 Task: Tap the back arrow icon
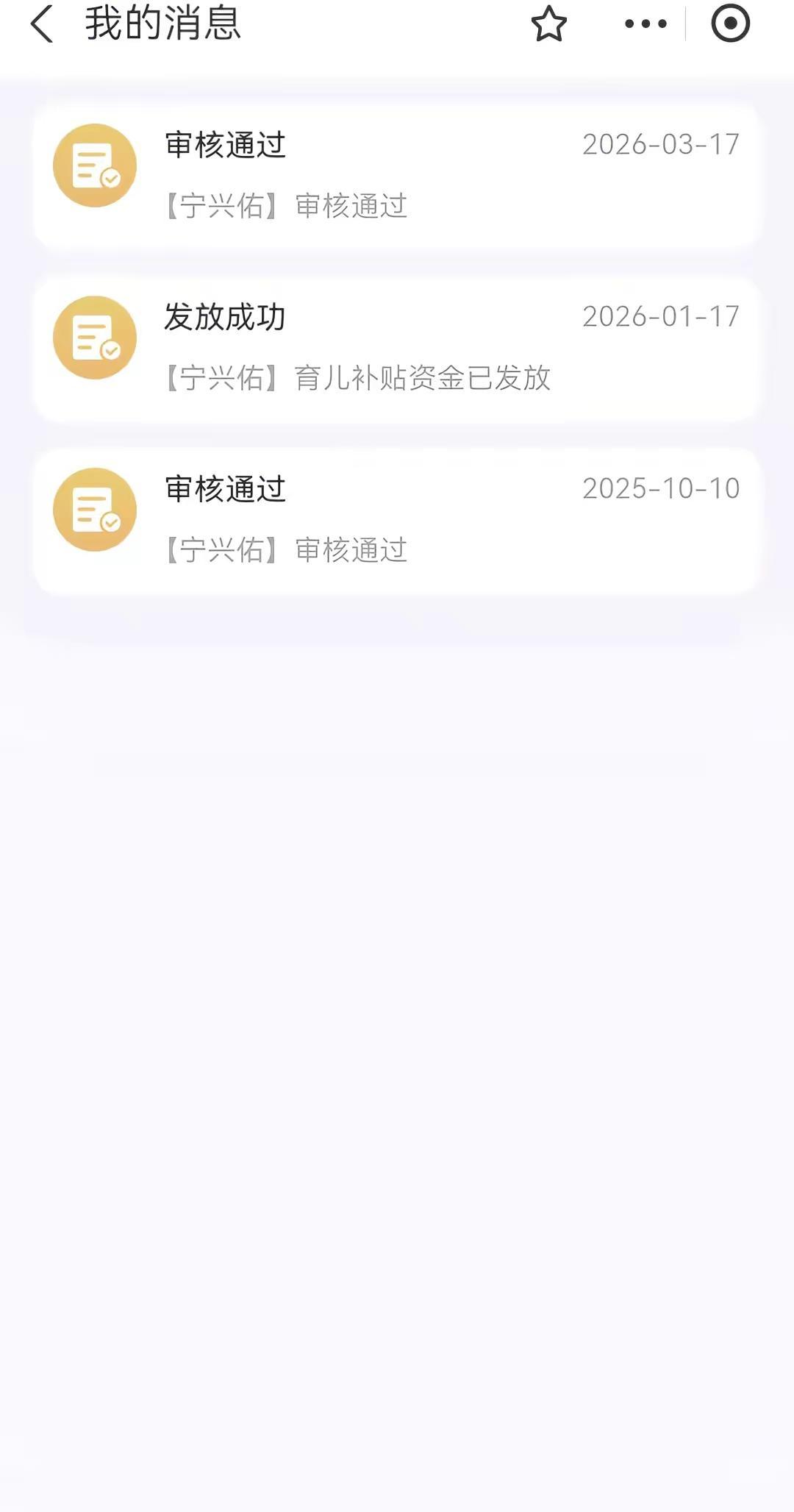[42, 24]
